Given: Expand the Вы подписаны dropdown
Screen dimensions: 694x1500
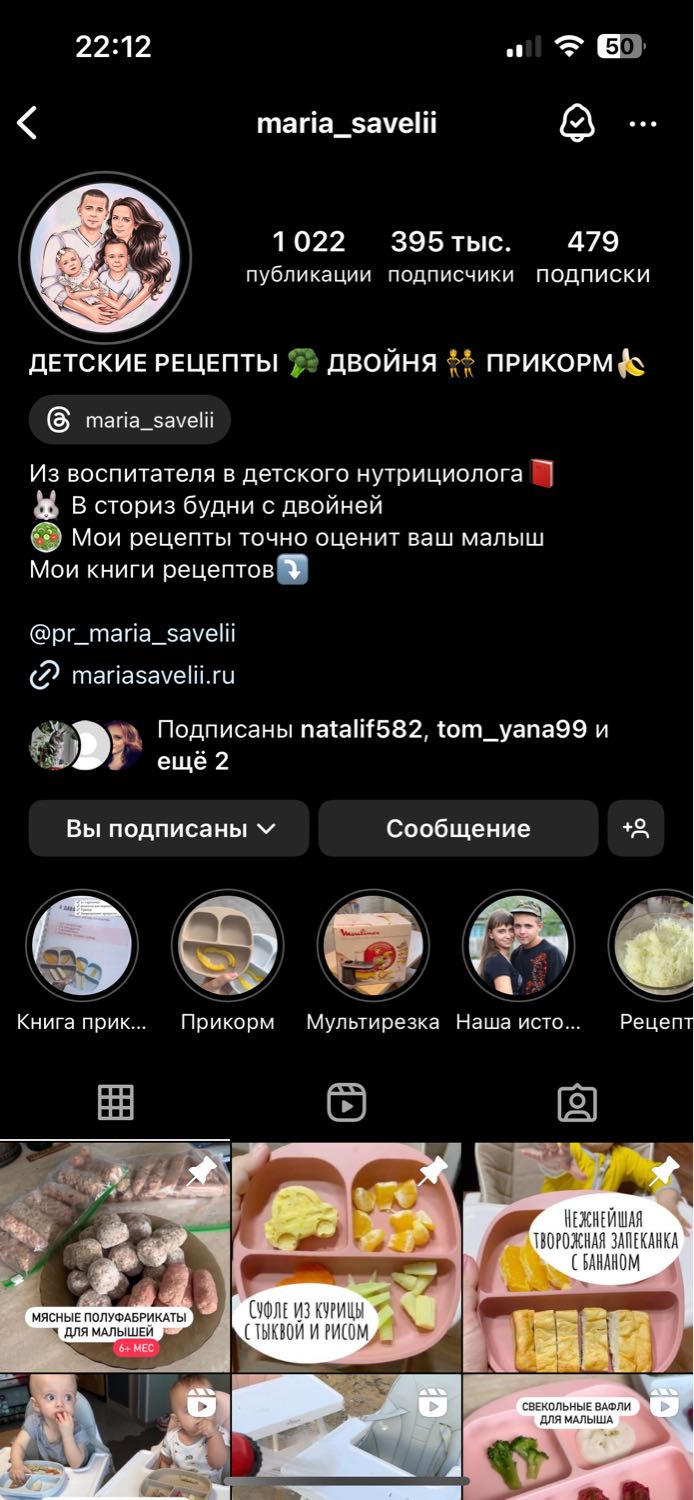Looking at the screenshot, I should pyautogui.click(x=169, y=828).
